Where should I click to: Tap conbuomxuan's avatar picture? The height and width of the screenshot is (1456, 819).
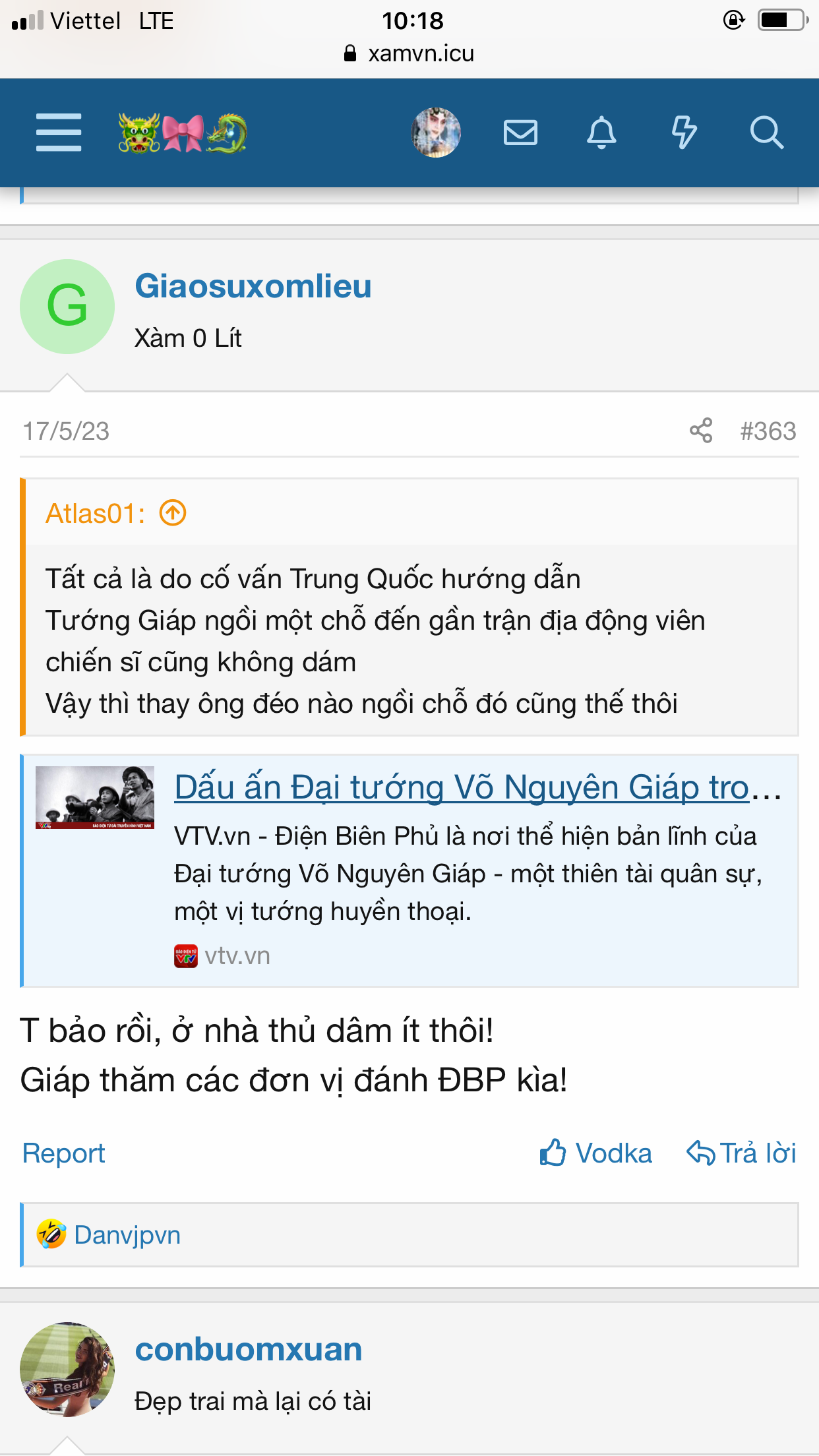(67, 1369)
